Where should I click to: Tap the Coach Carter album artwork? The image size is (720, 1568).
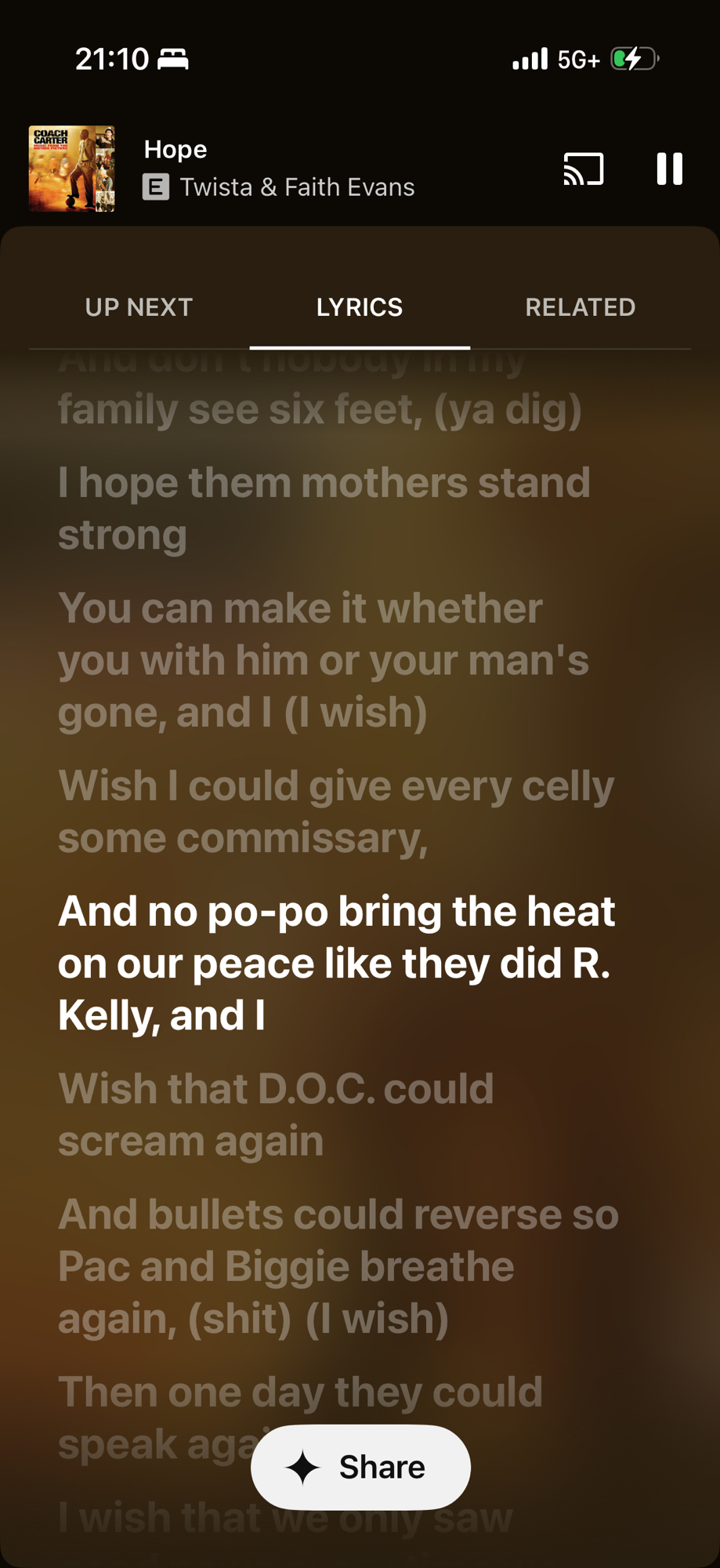tap(72, 169)
